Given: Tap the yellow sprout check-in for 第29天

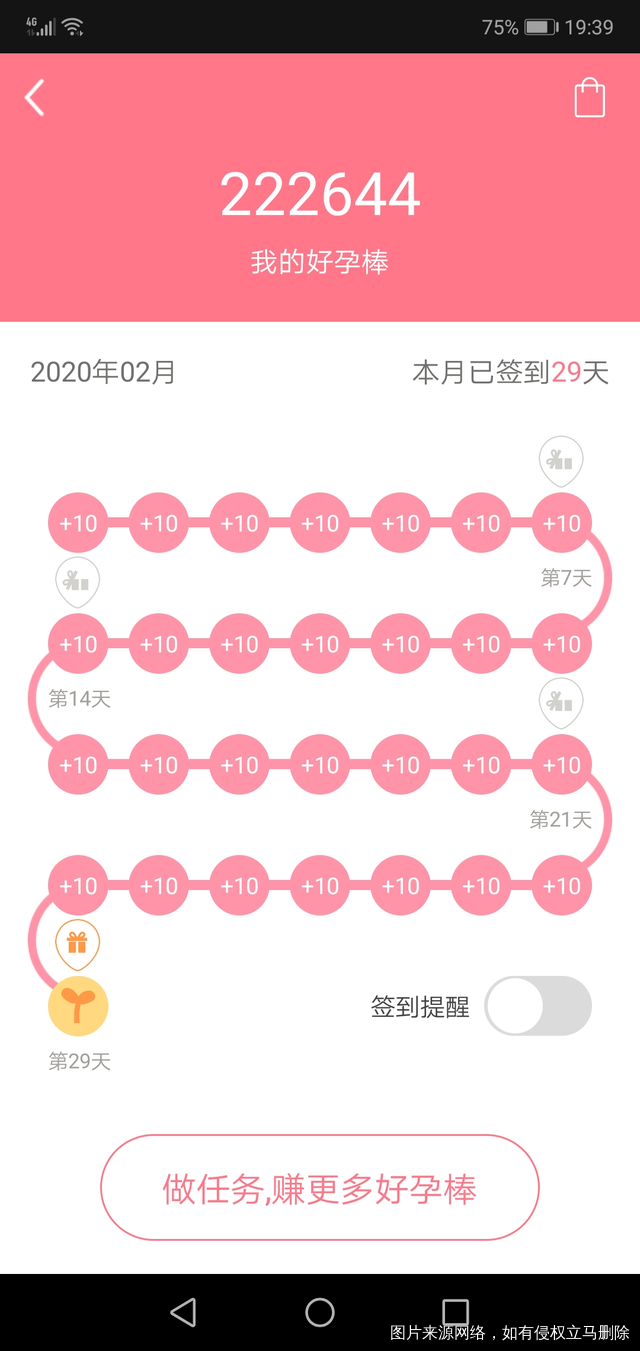Looking at the screenshot, I should [78, 1006].
